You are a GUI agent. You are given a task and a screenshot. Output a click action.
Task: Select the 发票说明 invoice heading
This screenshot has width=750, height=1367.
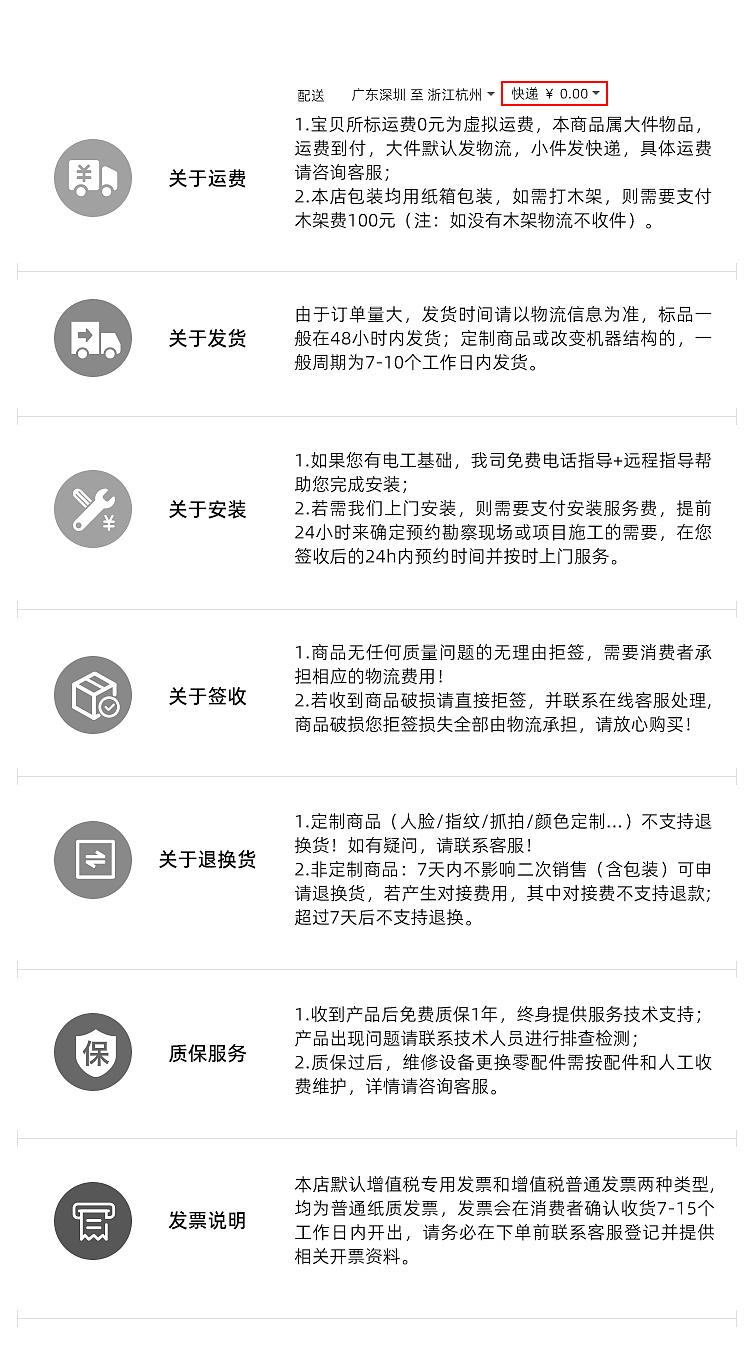tap(207, 1221)
